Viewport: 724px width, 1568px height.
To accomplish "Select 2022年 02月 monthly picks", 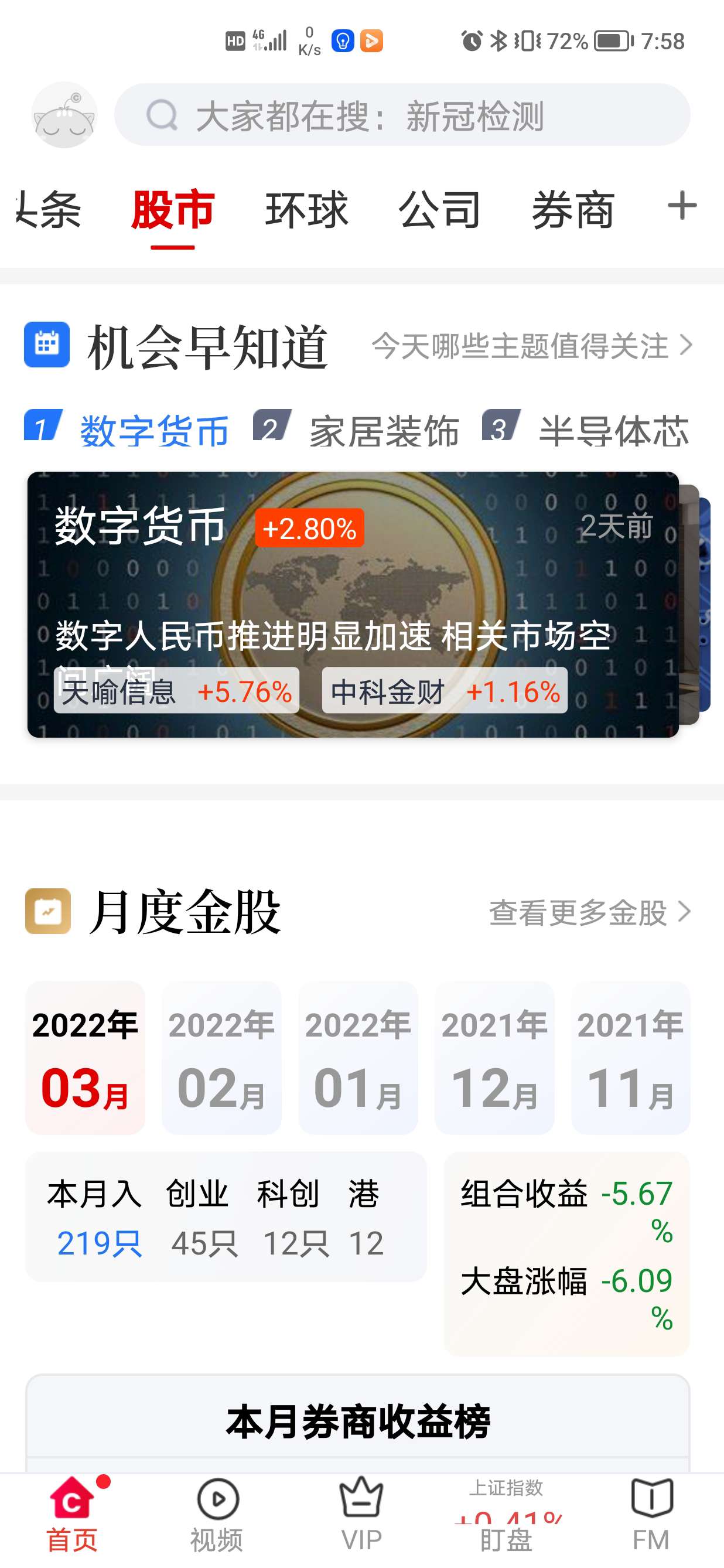I will [221, 1058].
